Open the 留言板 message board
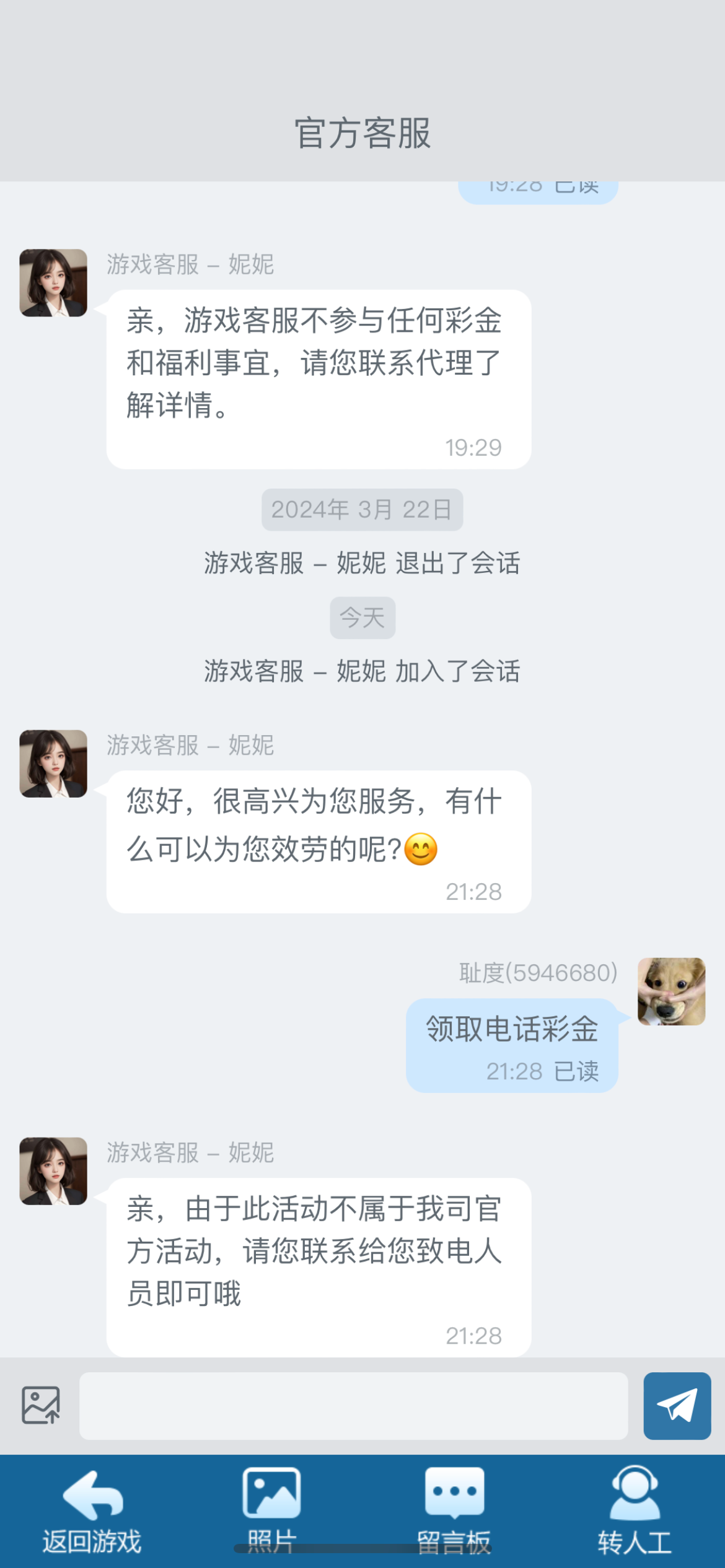This screenshot has height=1568, width=725. 454,1510
